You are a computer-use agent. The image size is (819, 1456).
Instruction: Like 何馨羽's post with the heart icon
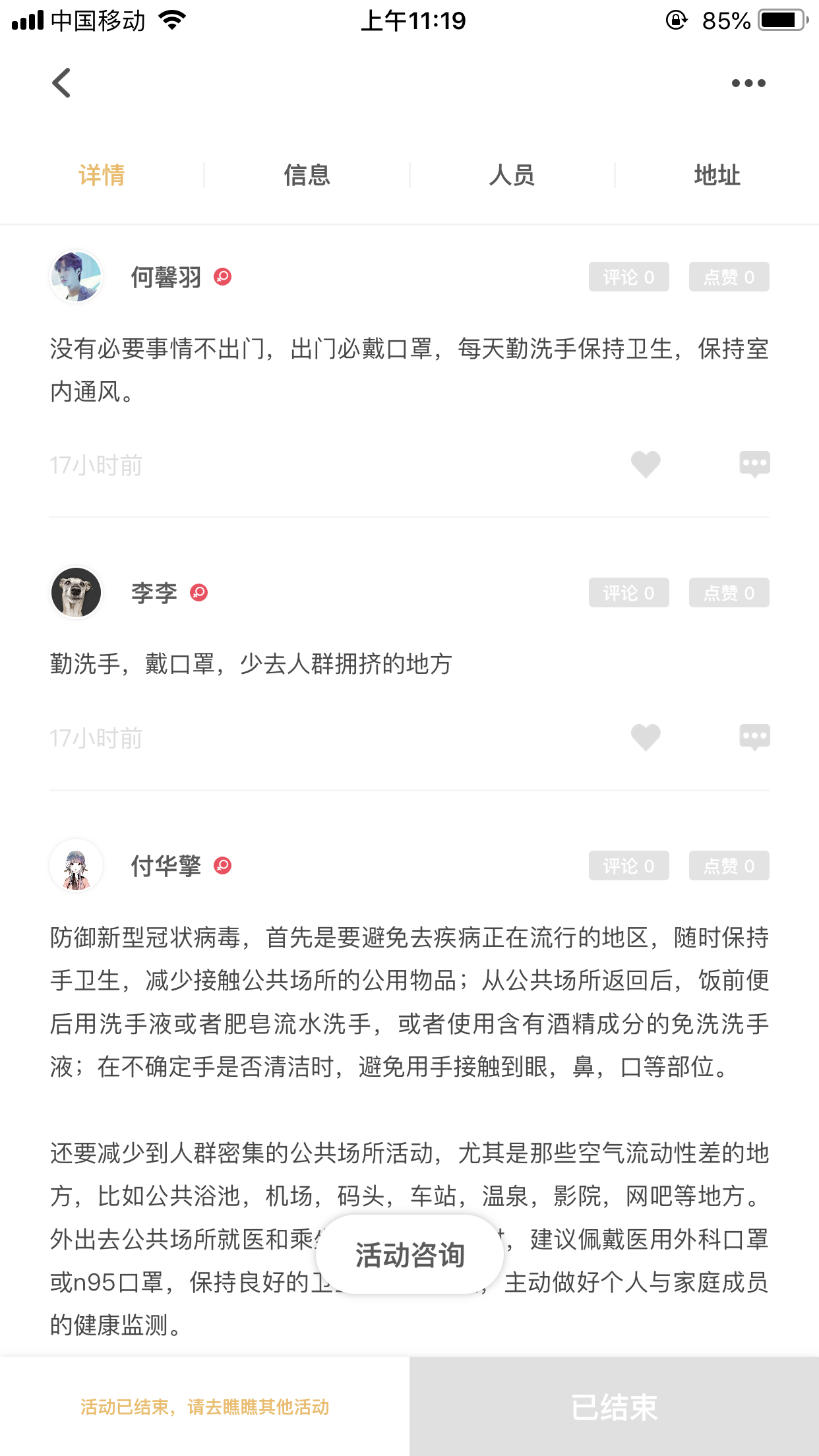(x=646, y=464)
